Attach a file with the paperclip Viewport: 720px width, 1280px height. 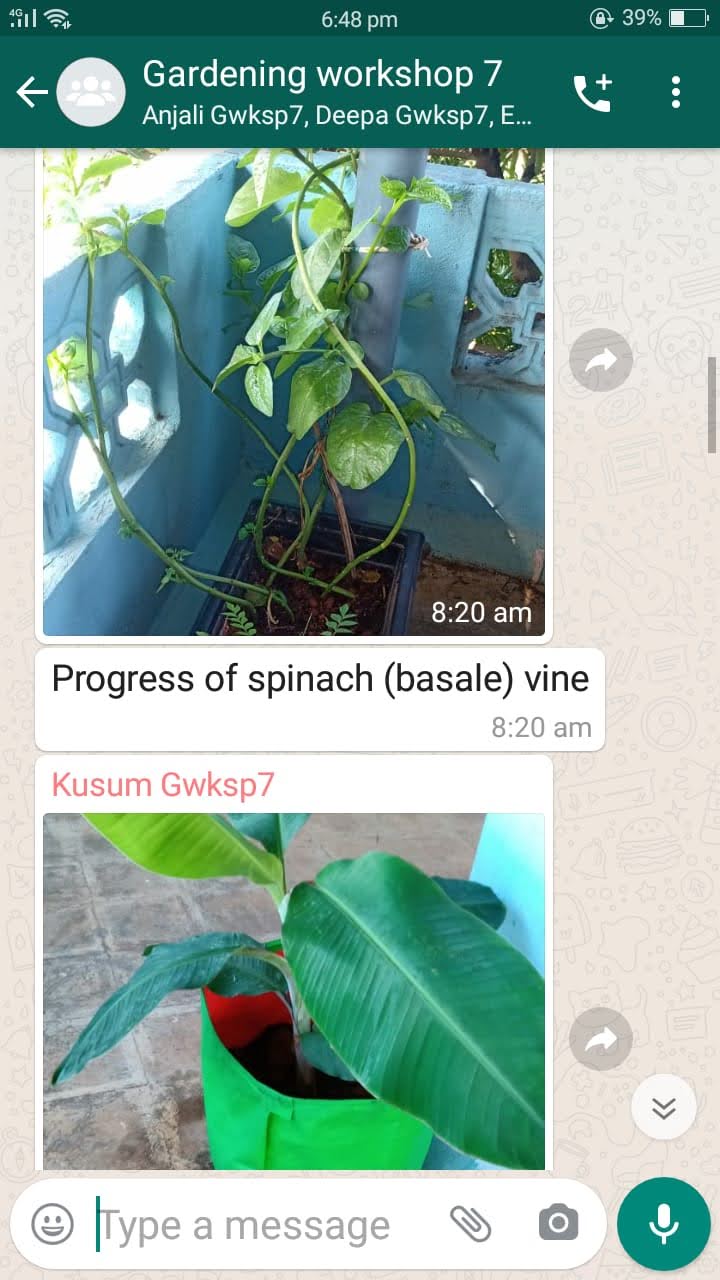(470, 1223)
